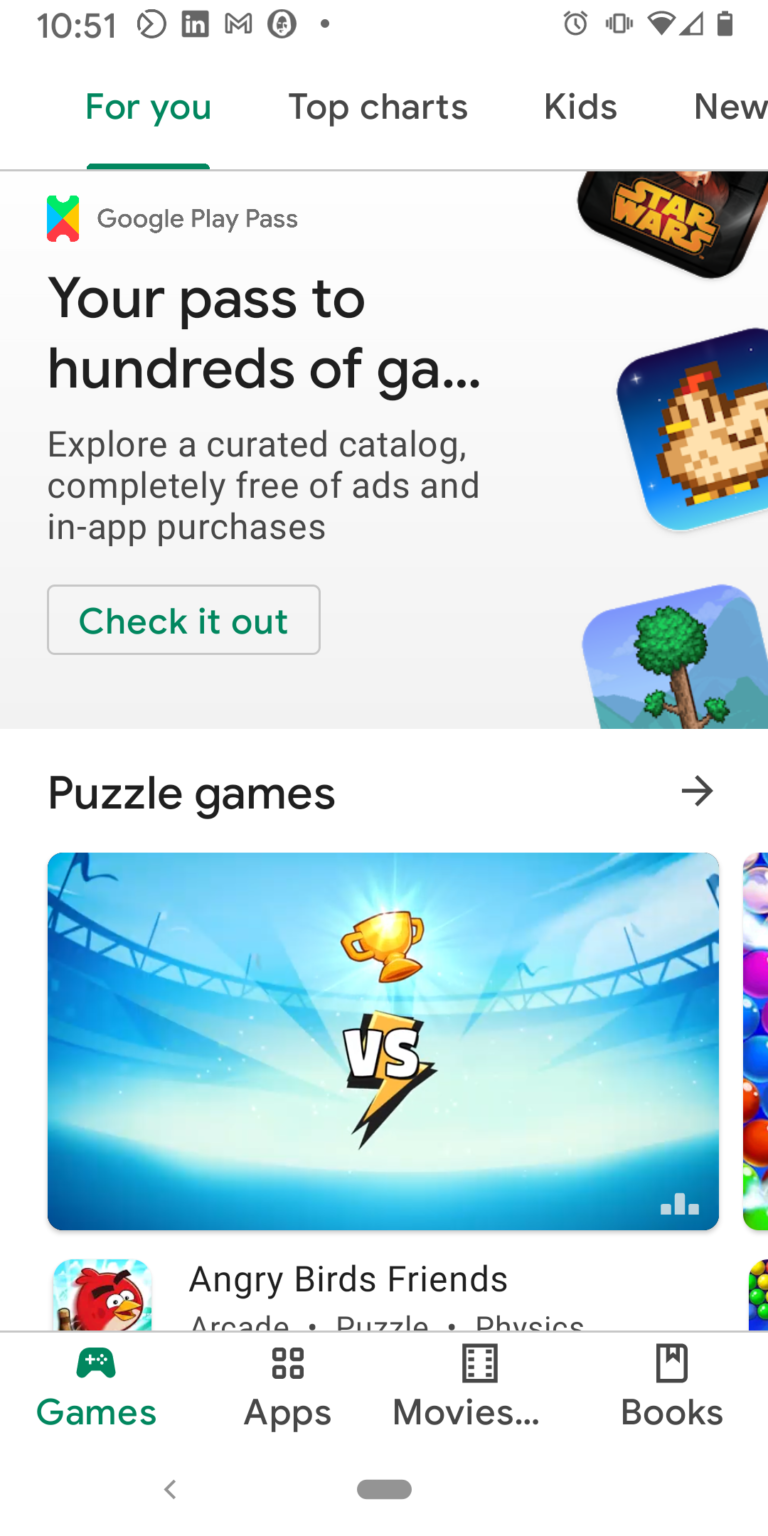Select the For you tab

pos(148,107)
